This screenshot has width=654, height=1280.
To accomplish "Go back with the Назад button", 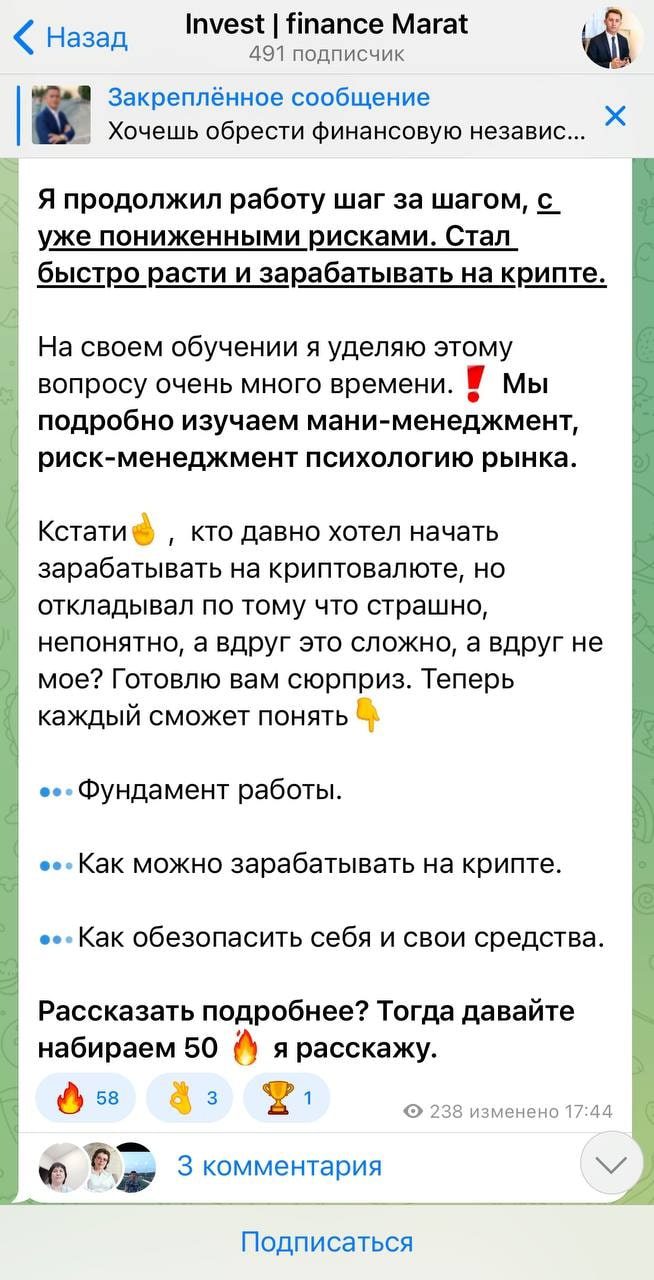I will pyautogui.click(x=70, y=38).
